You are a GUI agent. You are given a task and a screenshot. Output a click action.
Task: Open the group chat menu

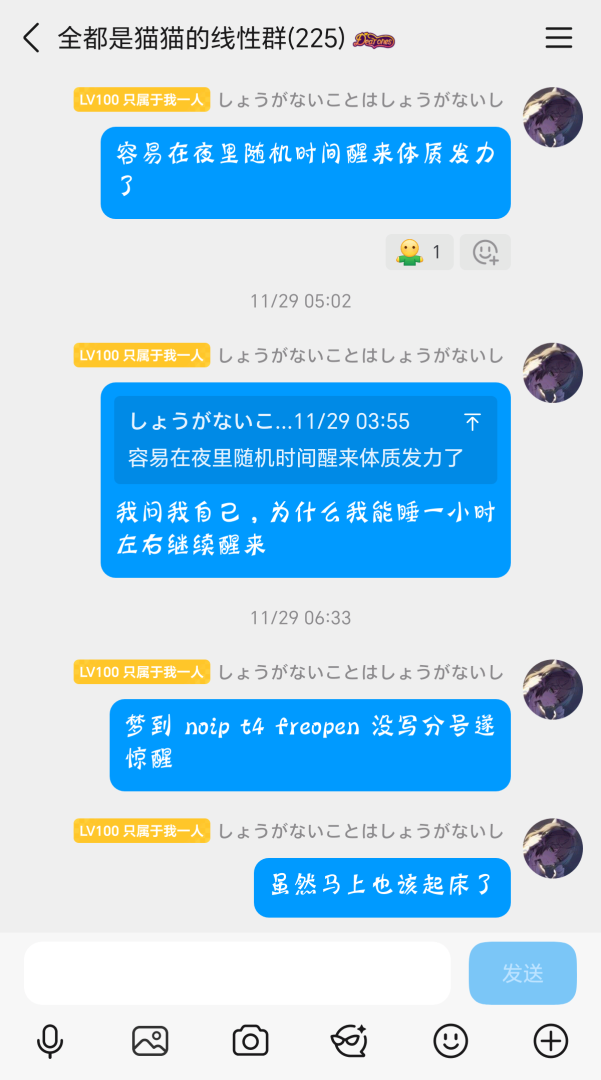click(558, 38)
